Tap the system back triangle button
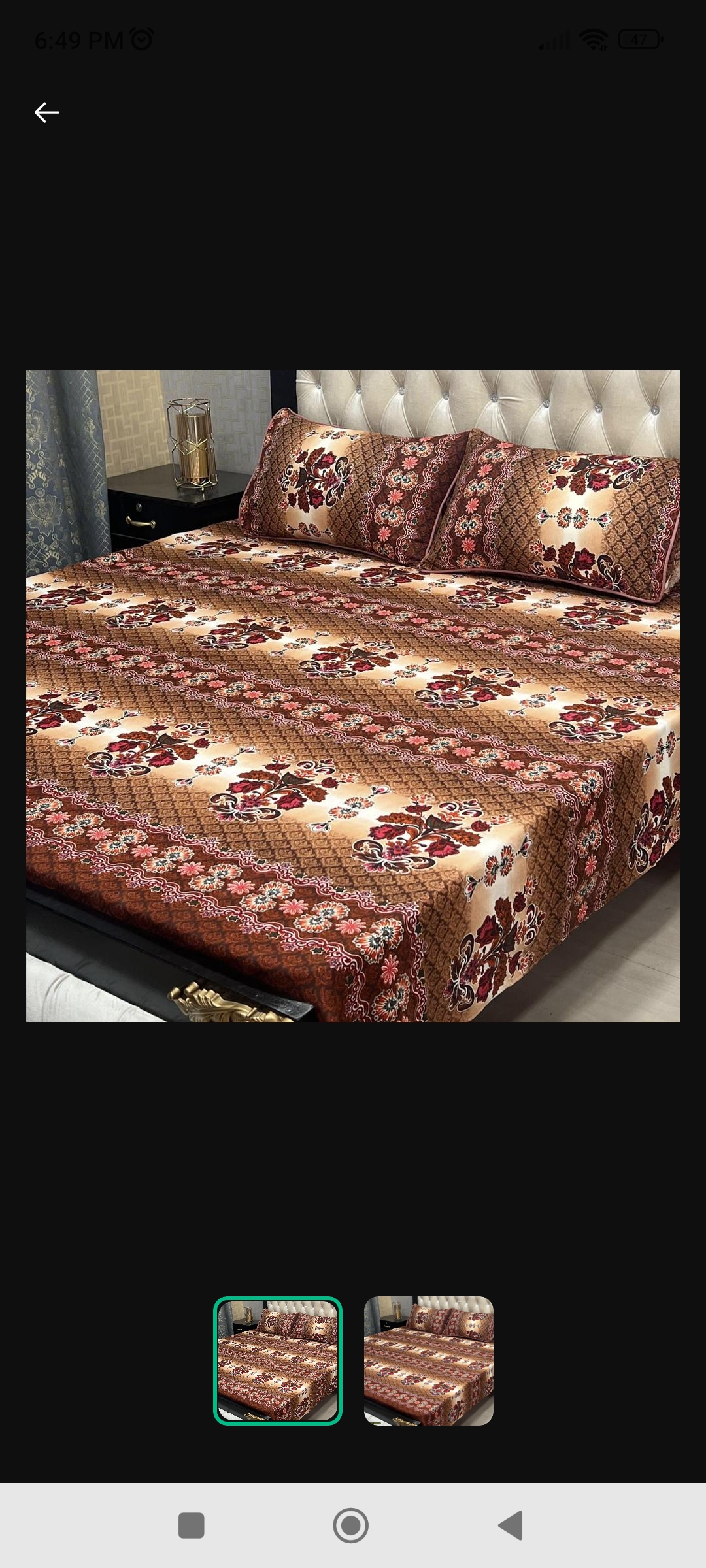 pyautogui.click(x=511, y=1526)
